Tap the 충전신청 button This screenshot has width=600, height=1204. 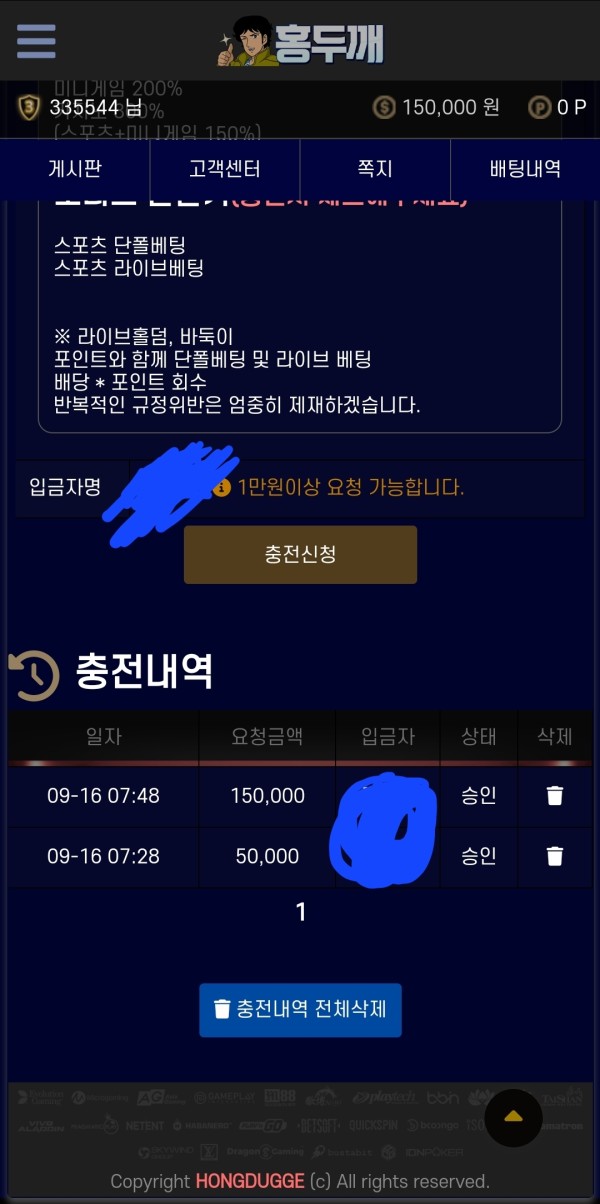pyautogui.click(x=300, y=555)
